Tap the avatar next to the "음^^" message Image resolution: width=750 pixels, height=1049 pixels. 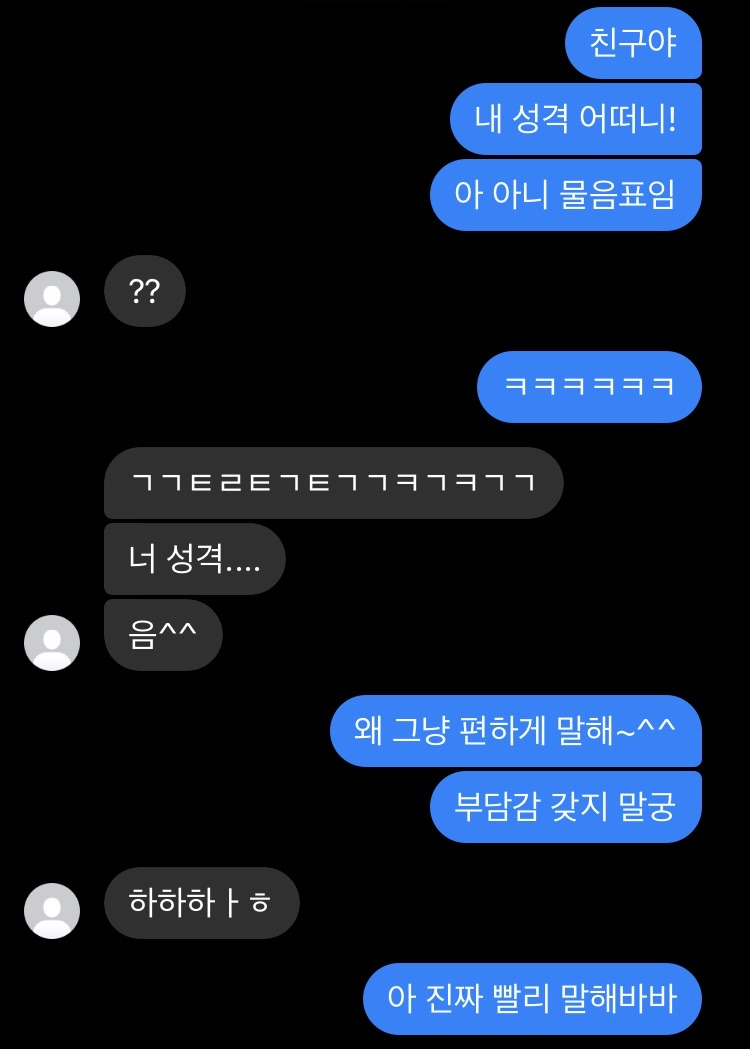pyautogui.click(x=52, y=642)
